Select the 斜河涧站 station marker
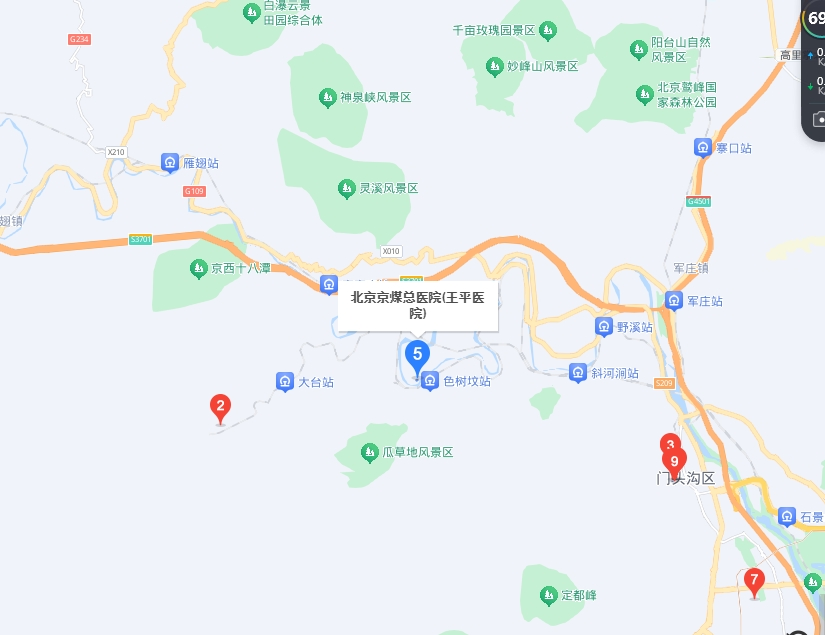 578,373
